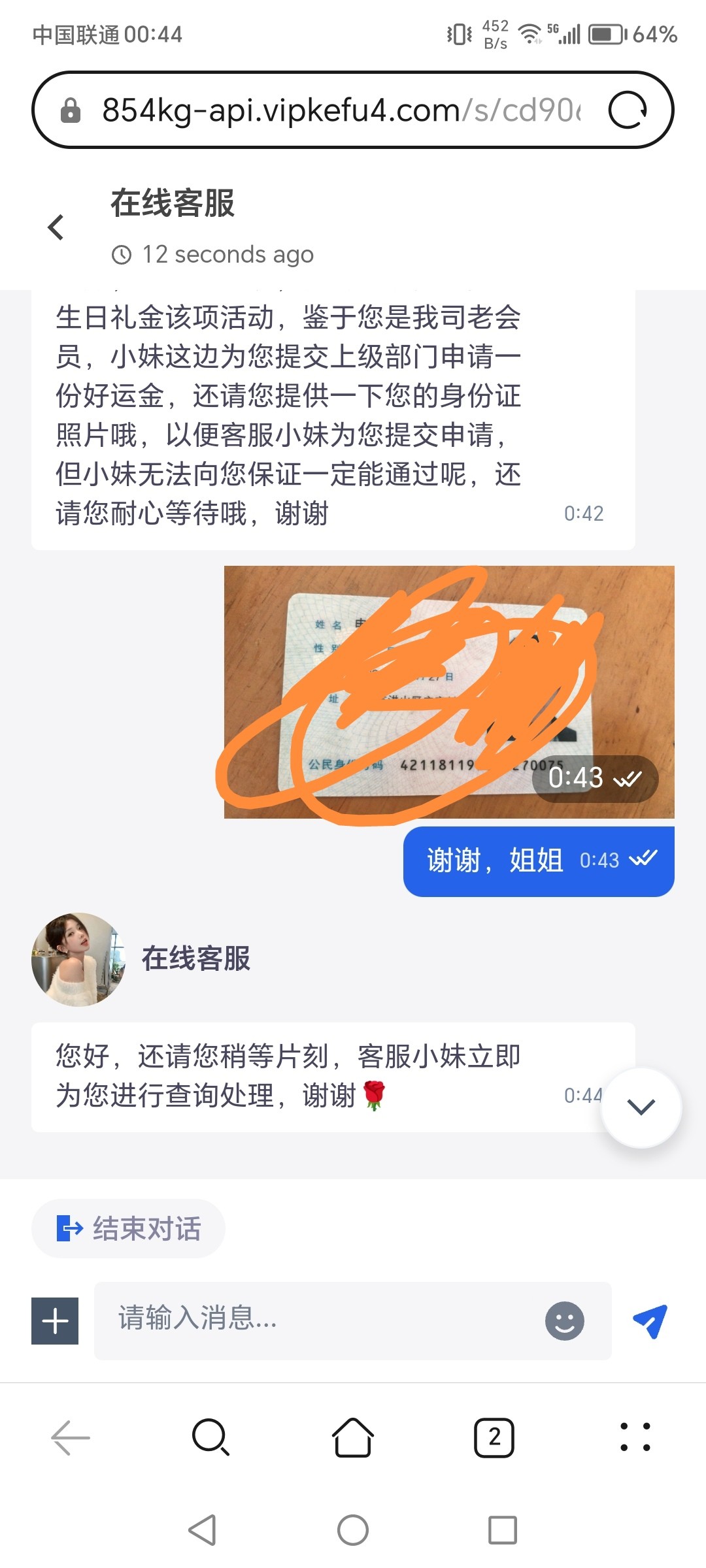Go to browser home page
Viewport: 706px width, 1568px height.
click(x=353, y=1437)
